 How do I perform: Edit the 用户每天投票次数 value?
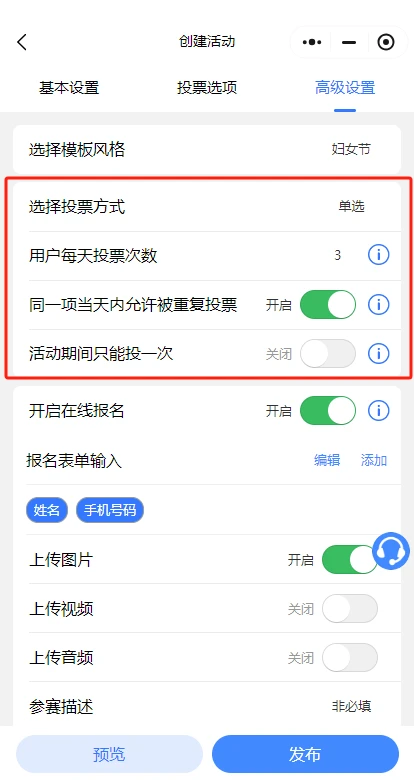click(337, 256)
